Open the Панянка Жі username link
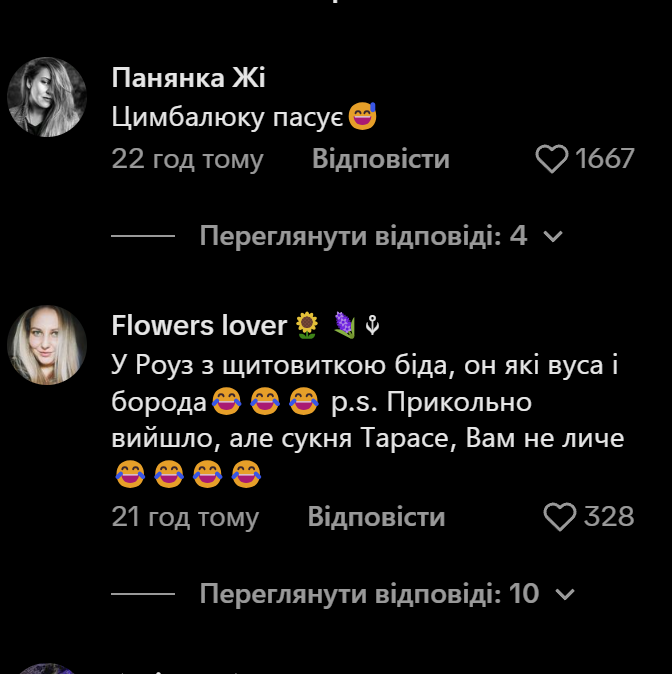Viewport: 672px width, 674px height. pos(189,78)
